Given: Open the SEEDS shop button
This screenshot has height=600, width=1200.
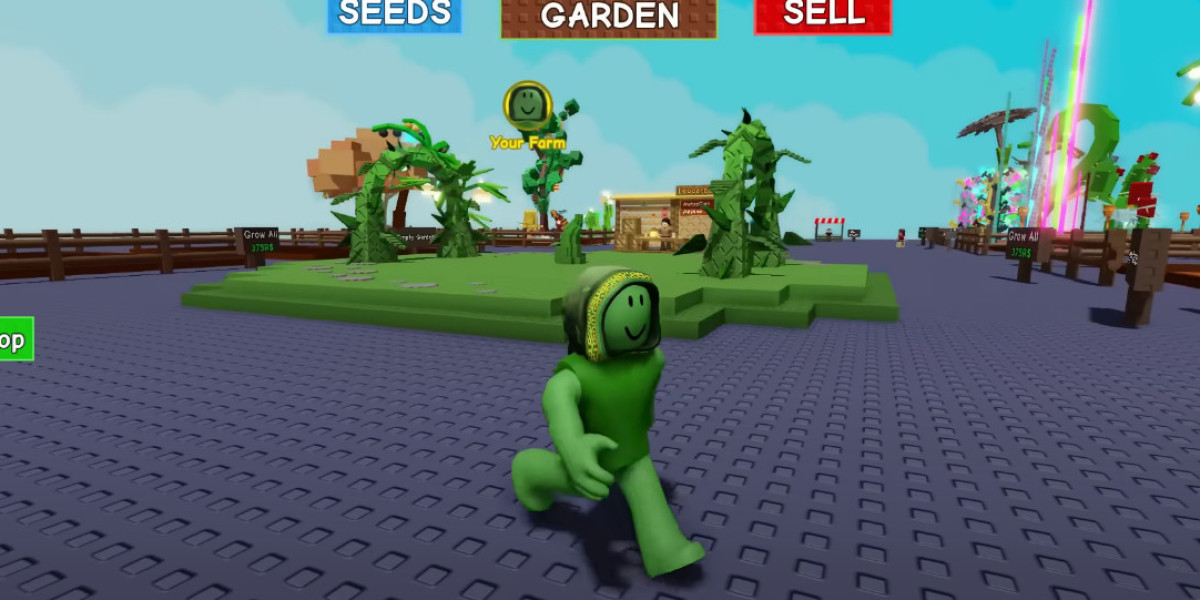Looking at the screenshot, I should coord(394,15).
